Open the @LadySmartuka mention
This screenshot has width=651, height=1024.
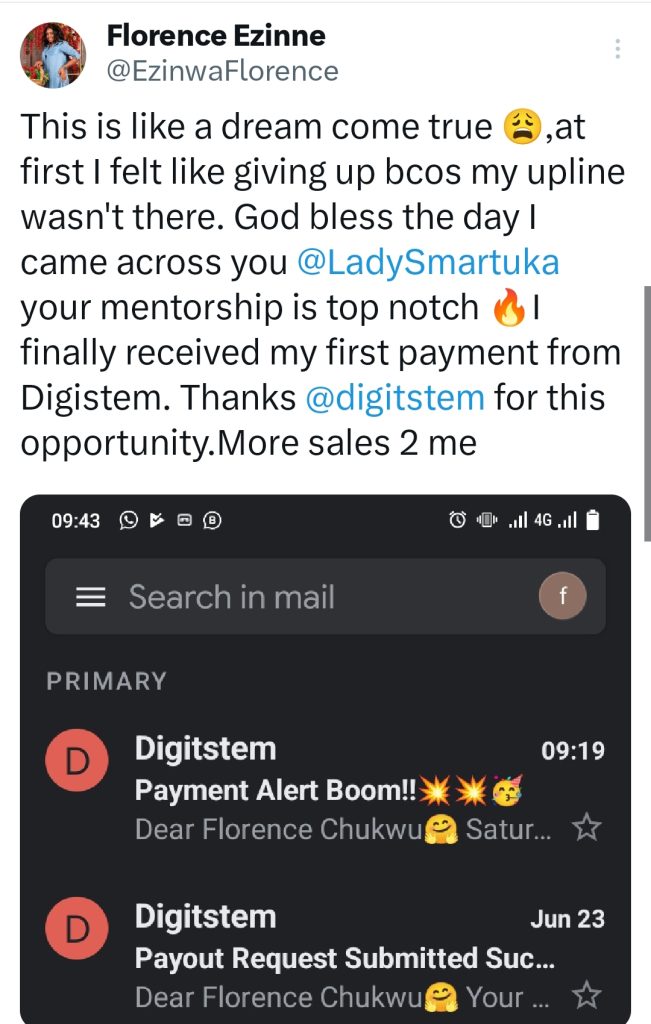point(428,263)
